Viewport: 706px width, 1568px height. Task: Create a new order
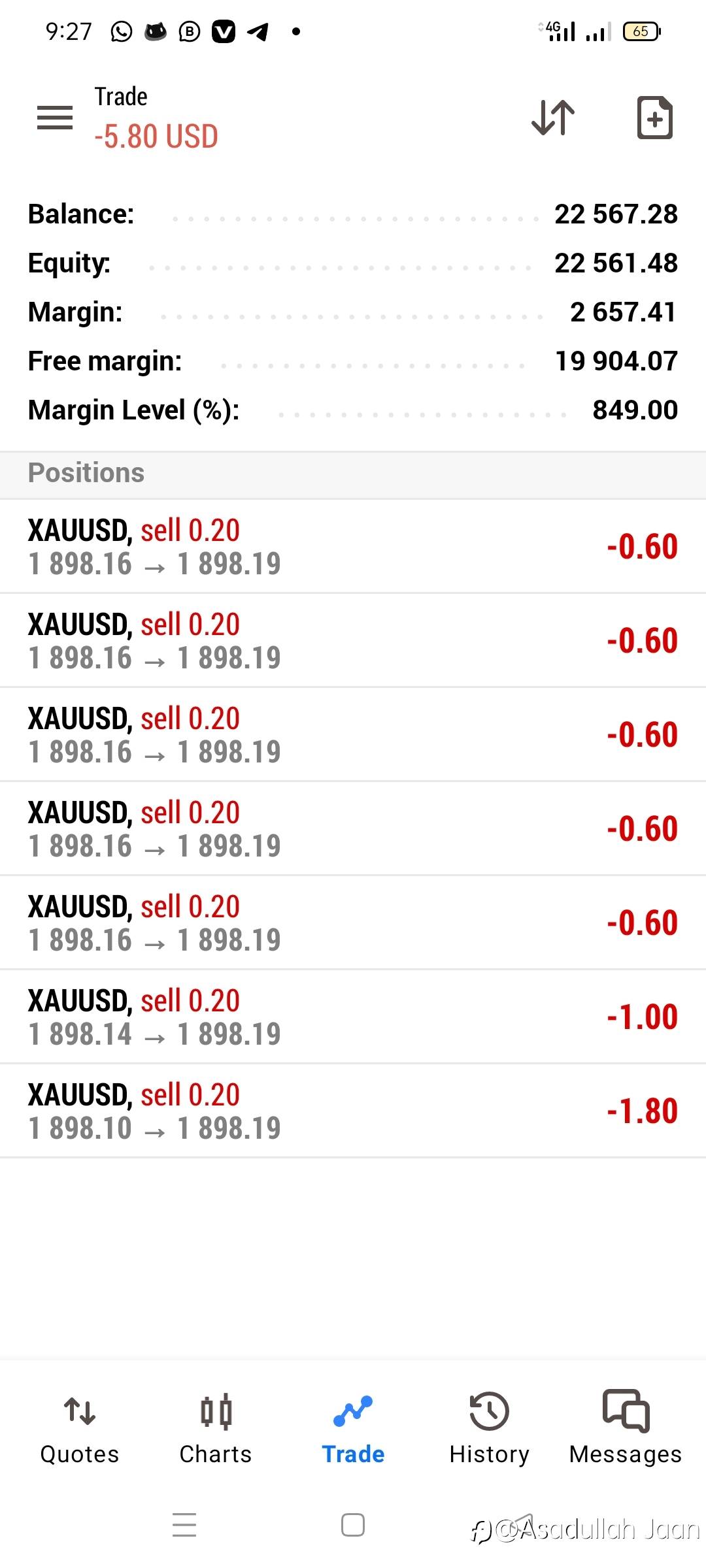[655, 118]
